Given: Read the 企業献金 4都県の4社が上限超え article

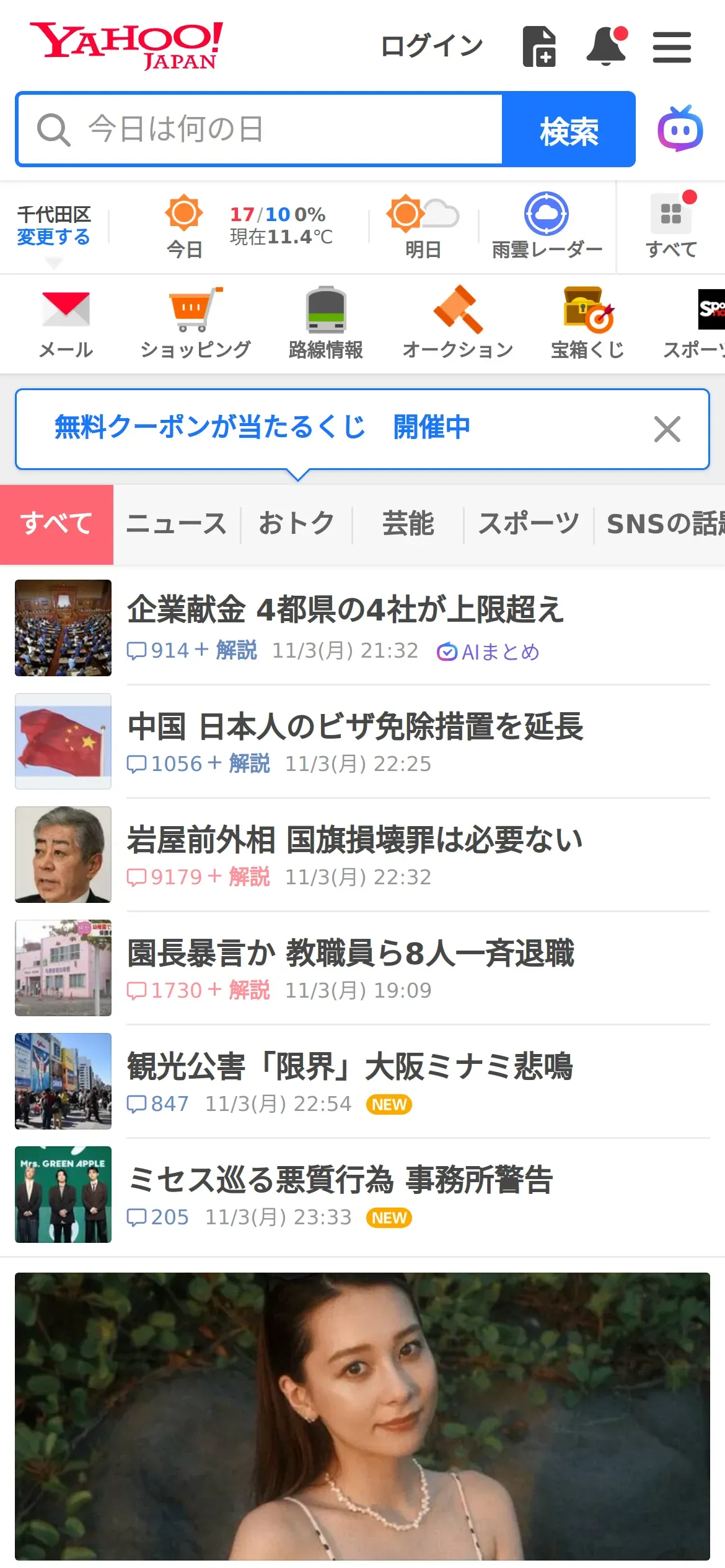Looking at the screenshot, I should click(345, 609).
